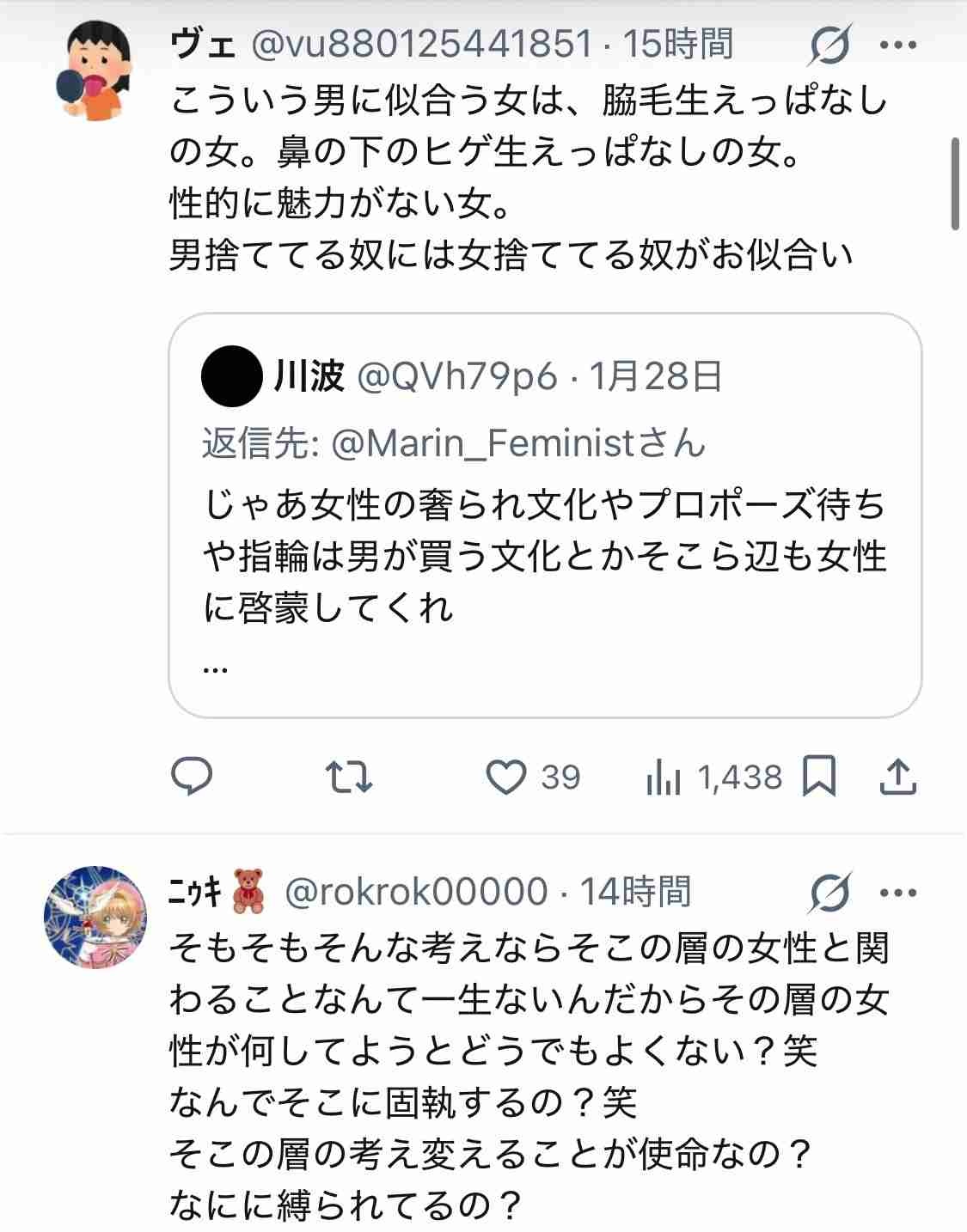Open ニゥキ's profile avatar
This screenshot has height=1232, width=967.
(95, 918)
